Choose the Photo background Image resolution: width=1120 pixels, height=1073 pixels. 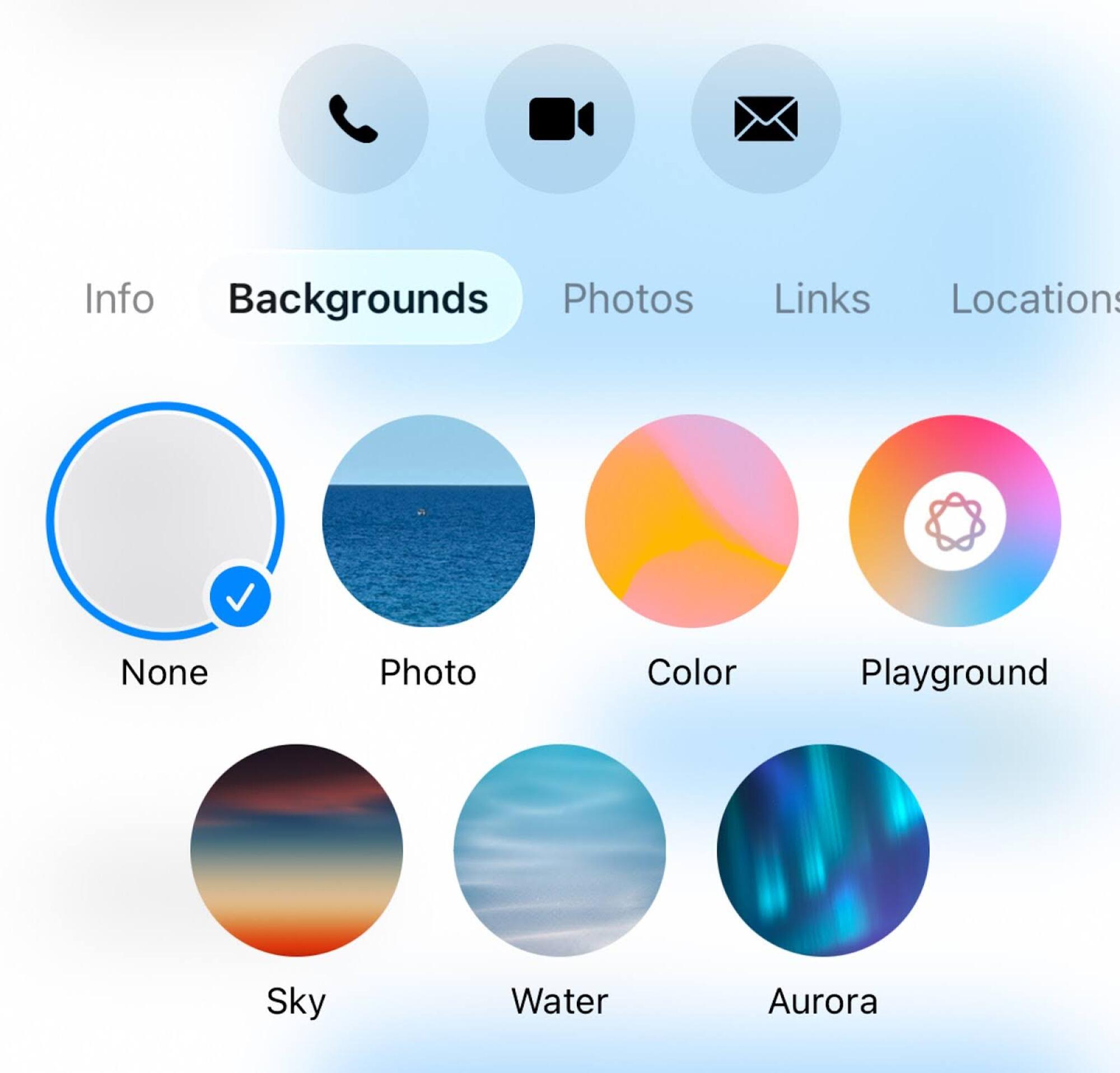coord(428,520)
